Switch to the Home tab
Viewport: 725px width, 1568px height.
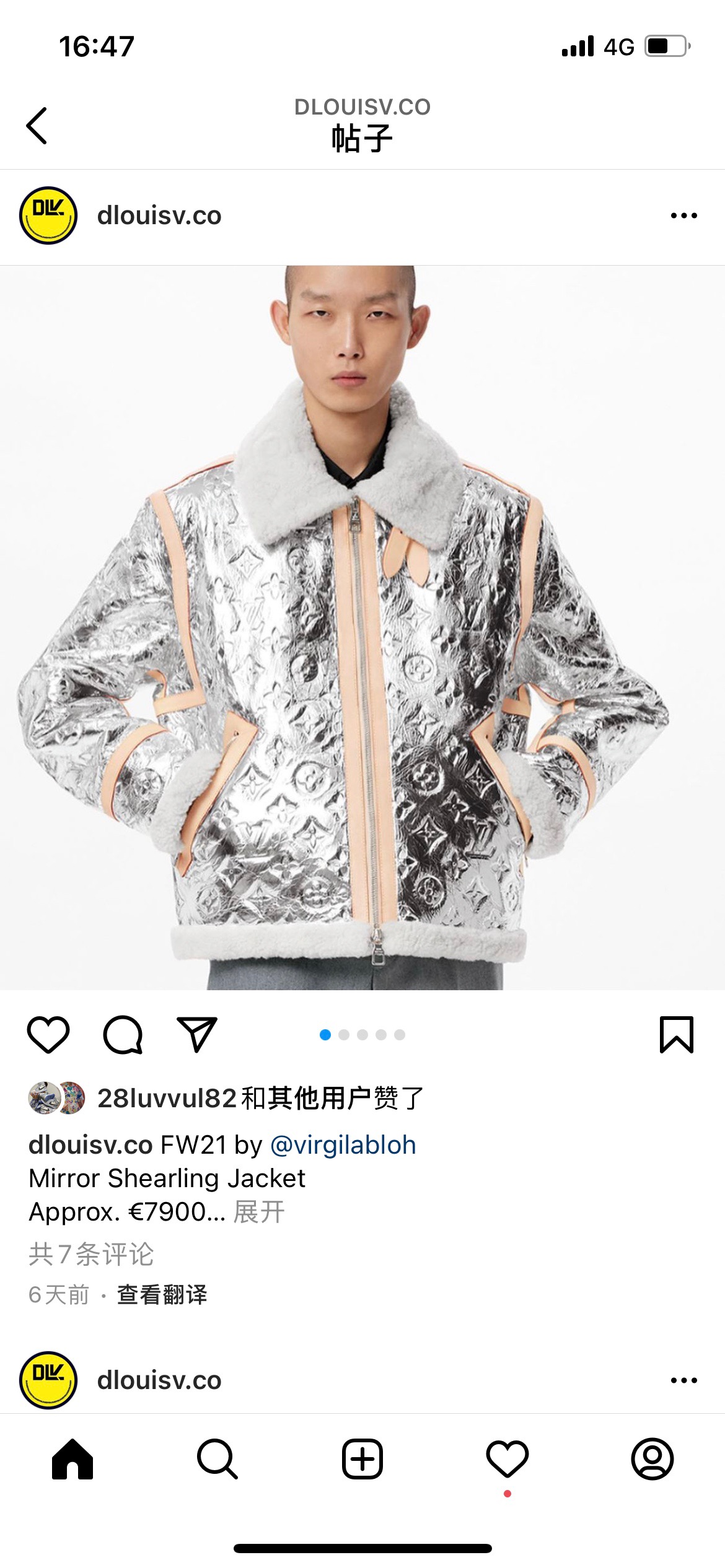72,1459
